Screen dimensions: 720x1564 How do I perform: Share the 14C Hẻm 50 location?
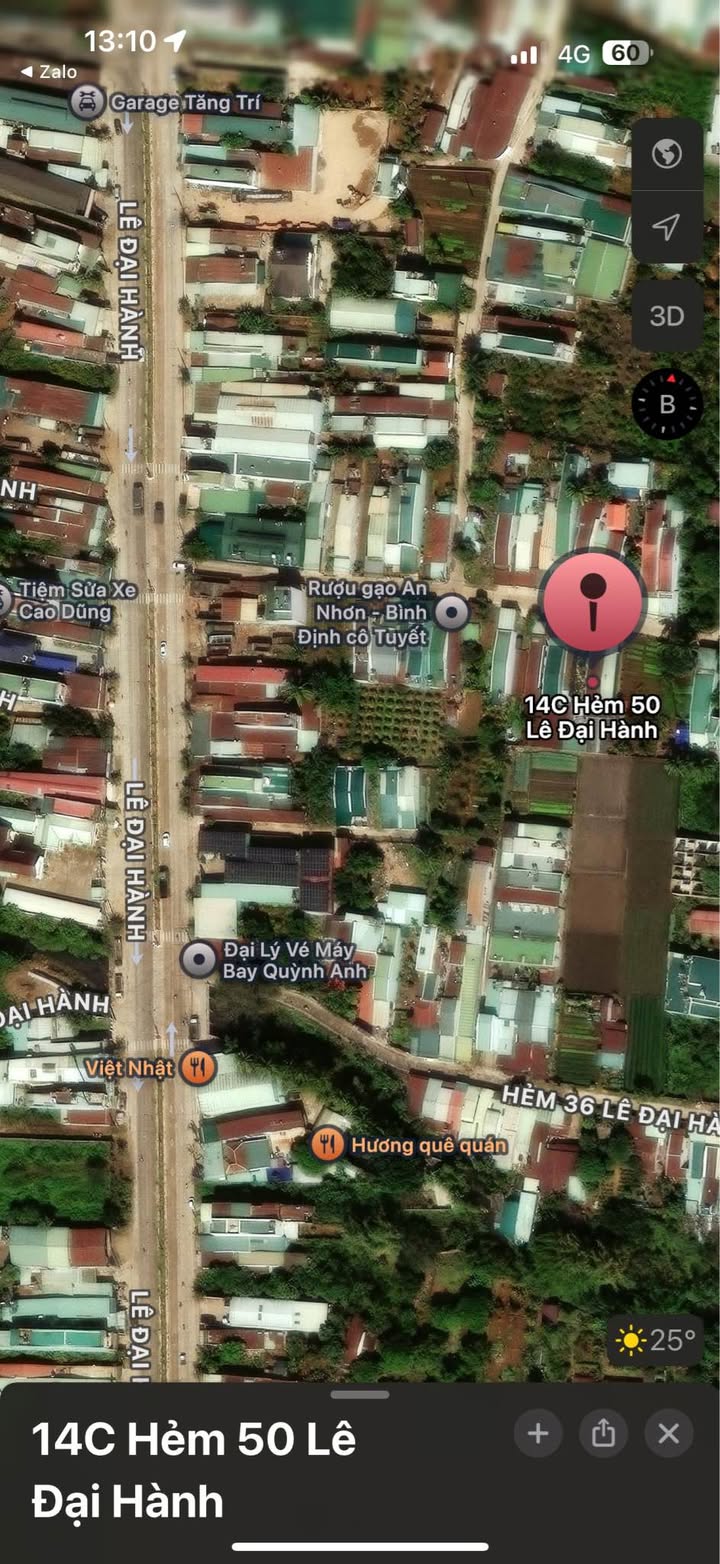point(603,1434)
